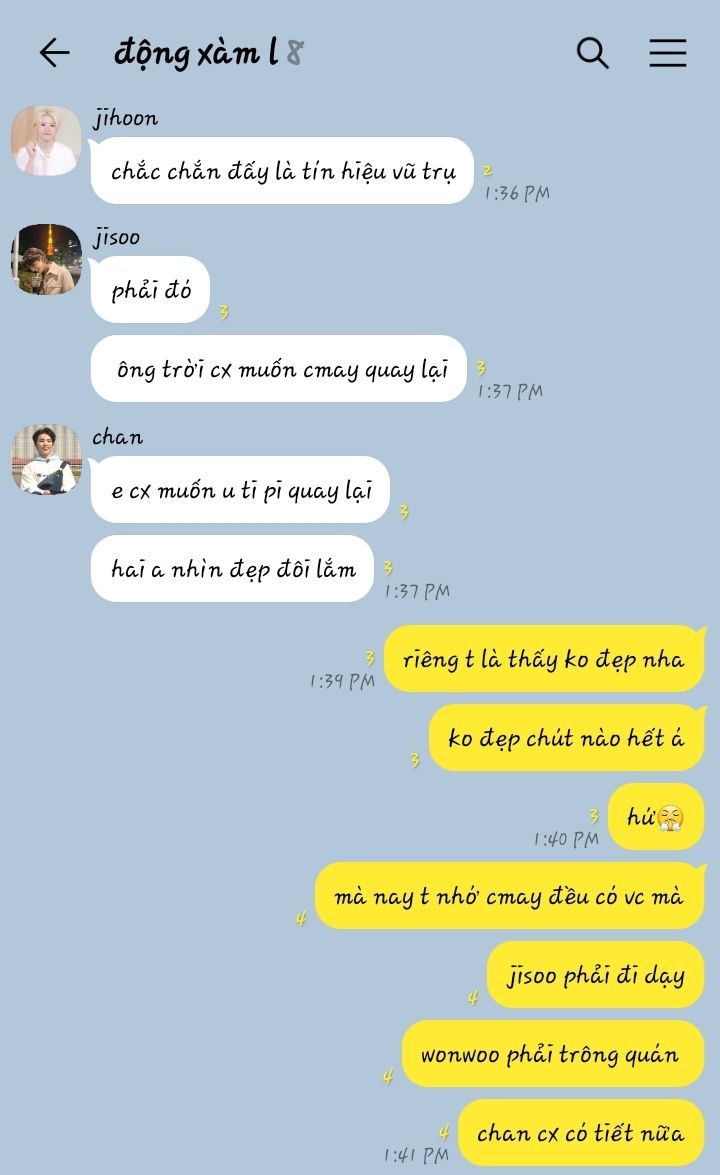Screen dimensions: 720x1175
Task: Open the hamburger menu
Action: click(x=668, y=53)
